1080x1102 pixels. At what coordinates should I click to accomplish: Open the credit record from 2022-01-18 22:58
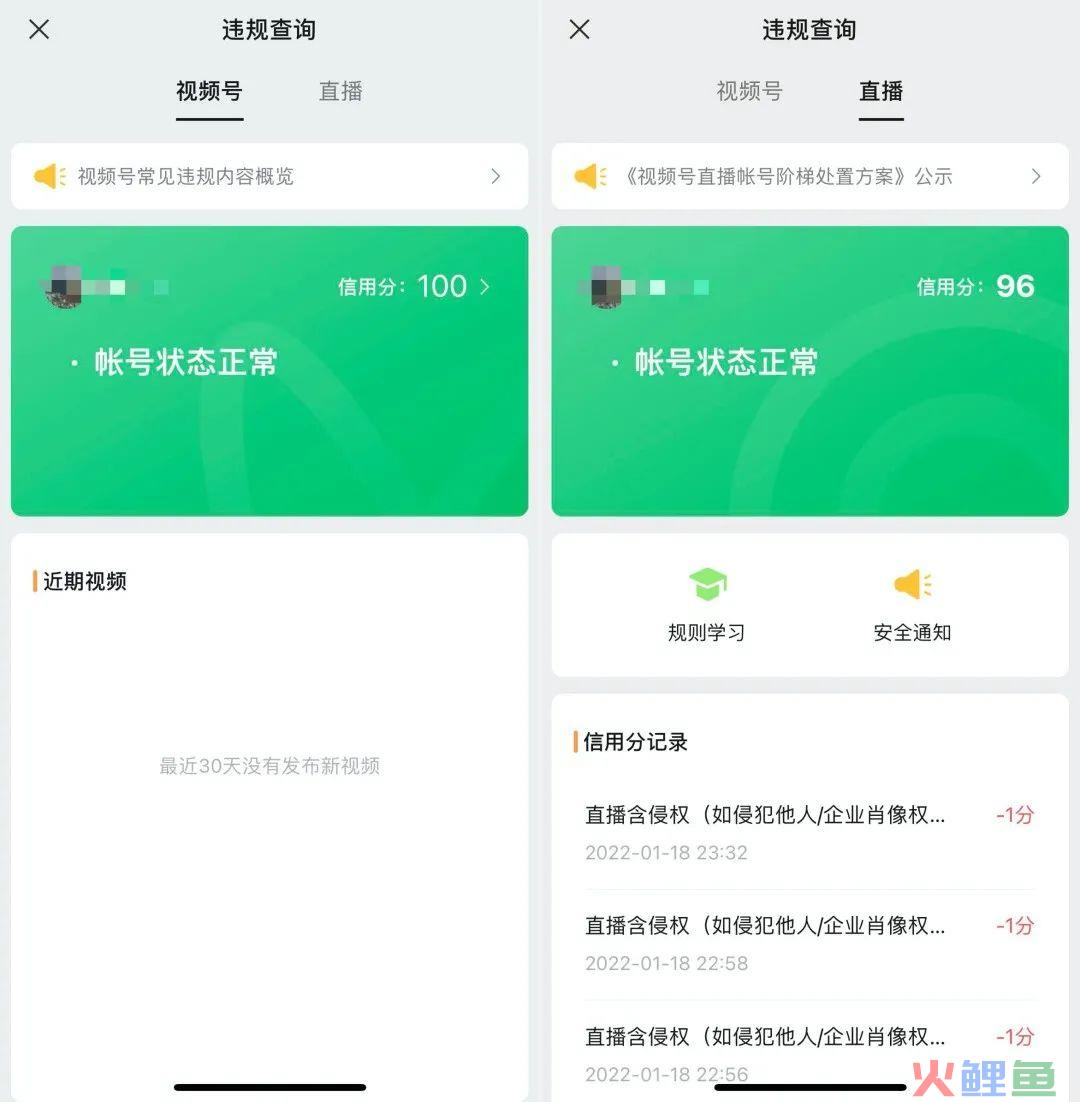tap(808, 943)
